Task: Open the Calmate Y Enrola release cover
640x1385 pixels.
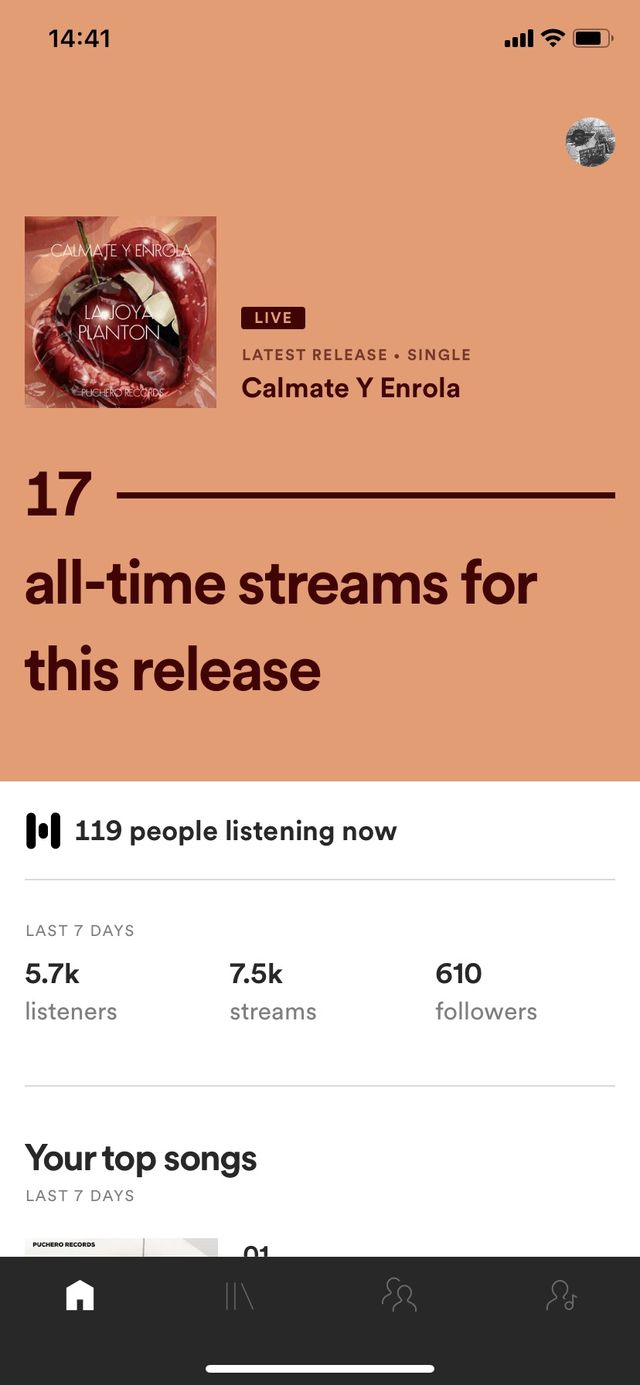Action: pos(121,312)
